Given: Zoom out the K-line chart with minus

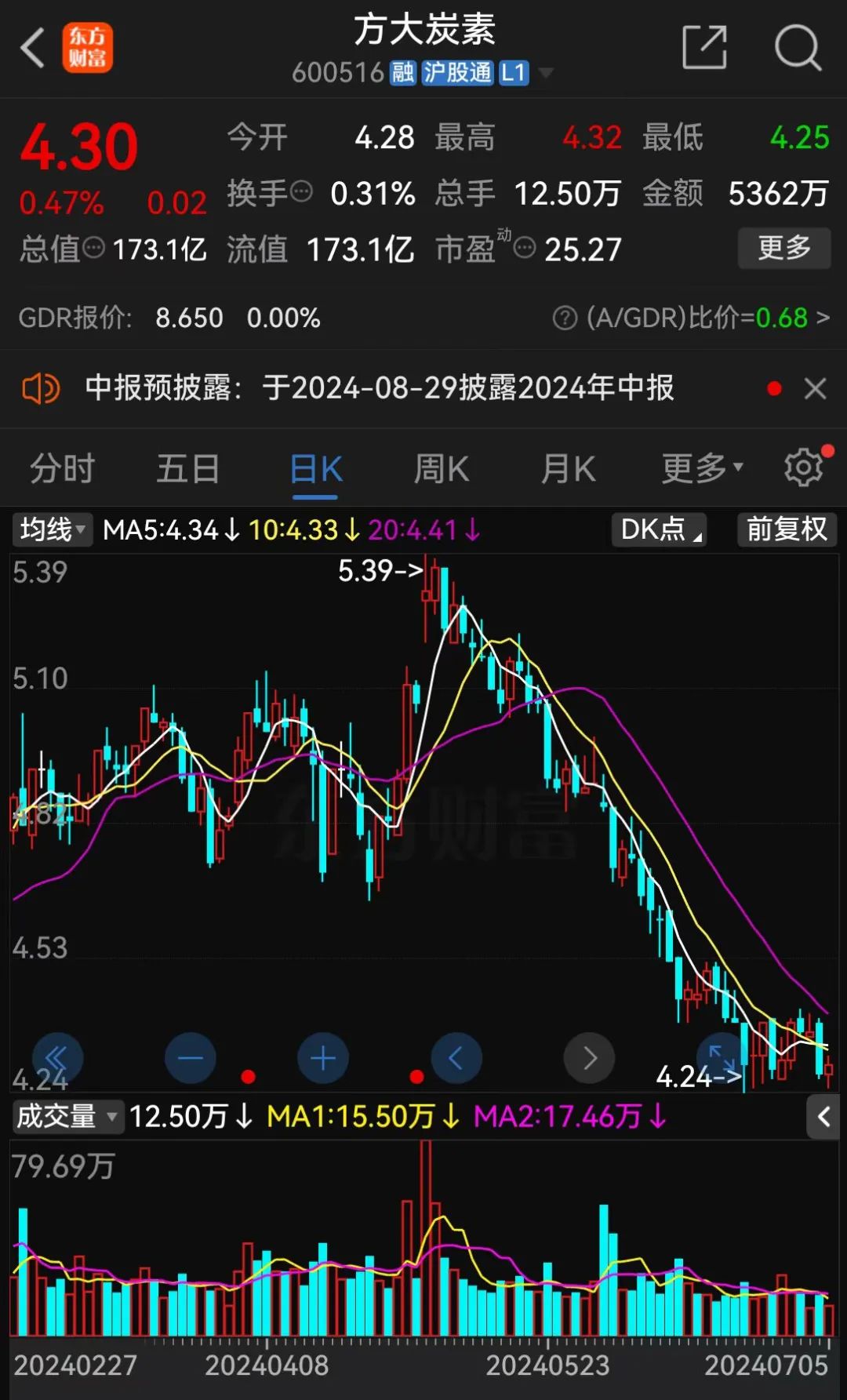Looking at the screenshot, I should [x=190, y=1059].
